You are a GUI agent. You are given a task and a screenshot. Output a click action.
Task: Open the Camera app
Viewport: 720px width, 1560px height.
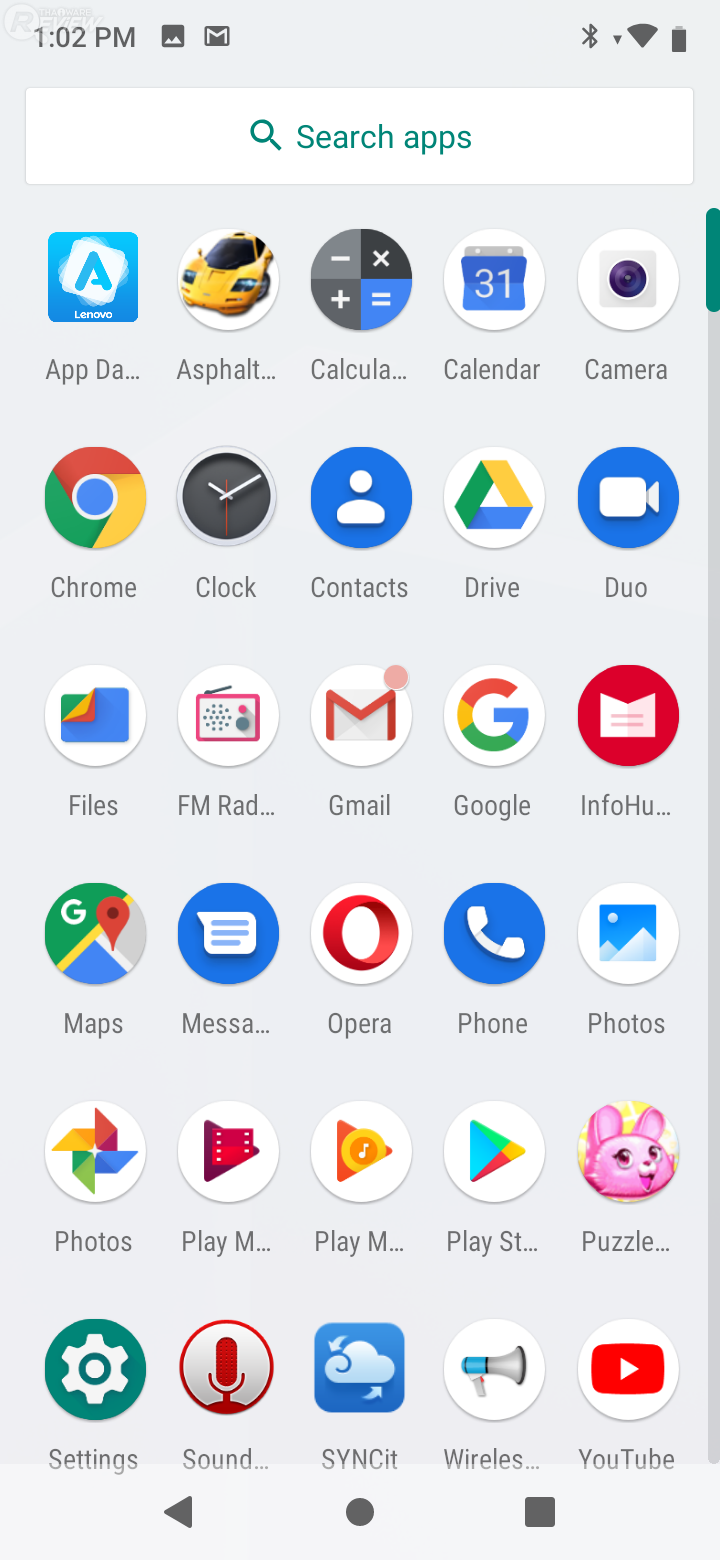click(x=627, y=280)
